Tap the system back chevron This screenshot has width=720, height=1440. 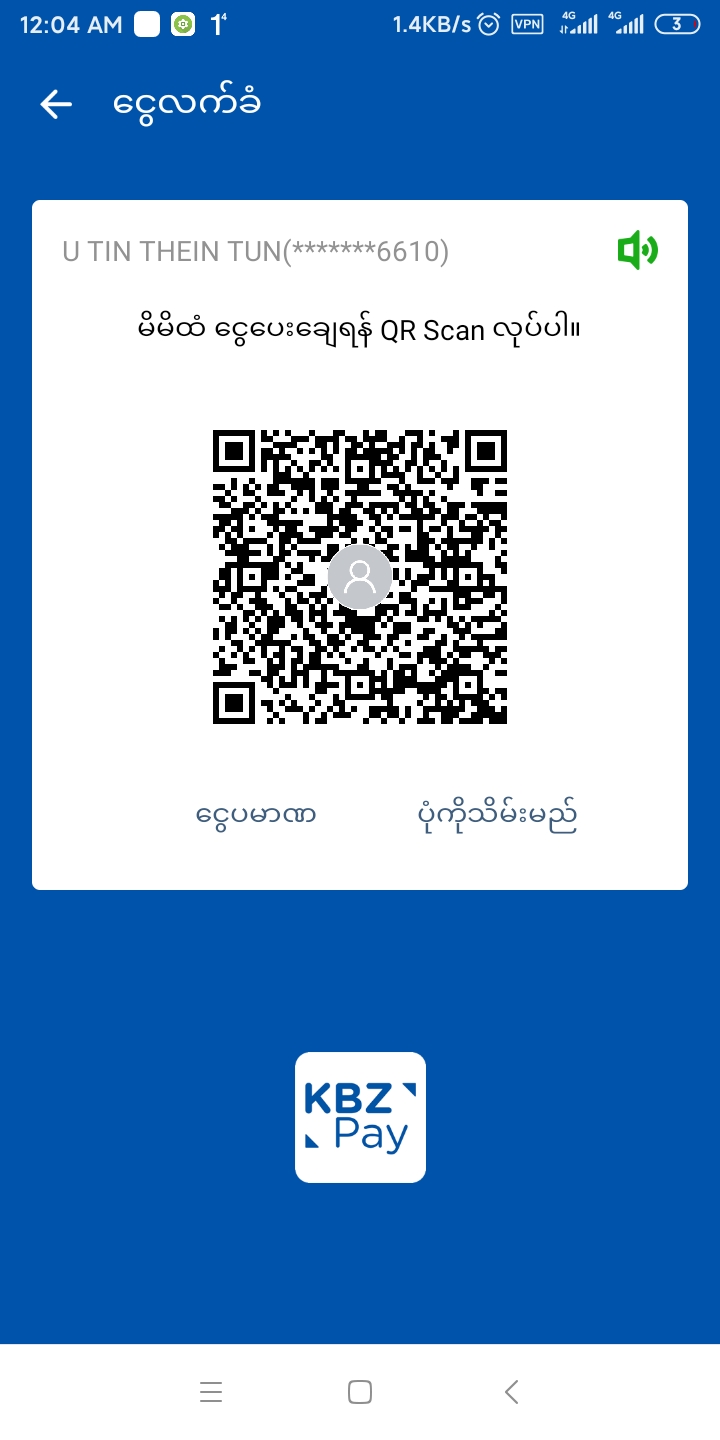(x=511, y=1392)
